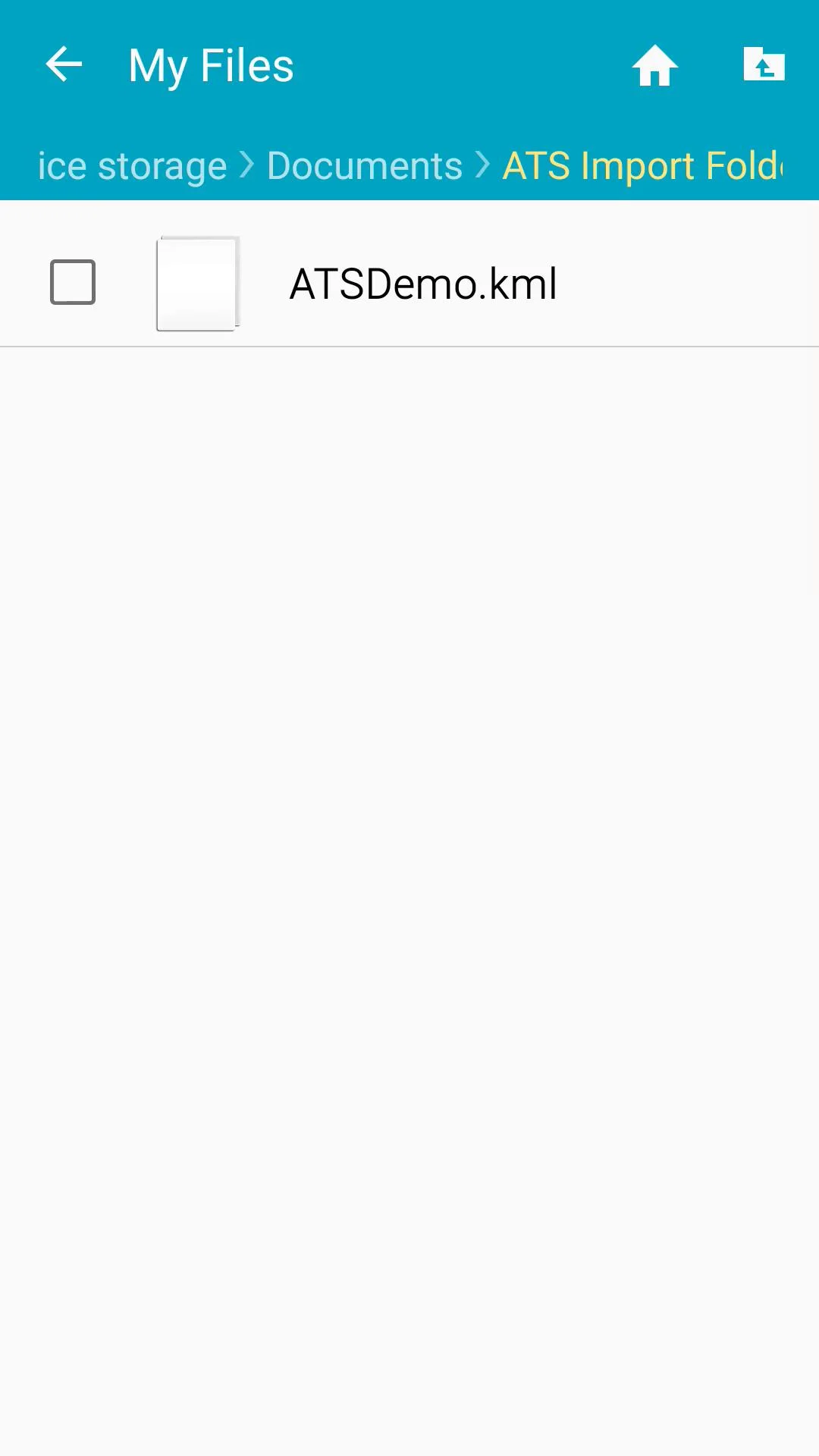Open the ATSDemo.kml file
Image resolution: width=819 pixels, height=1456 pixels.
click(x=409, y=283)
